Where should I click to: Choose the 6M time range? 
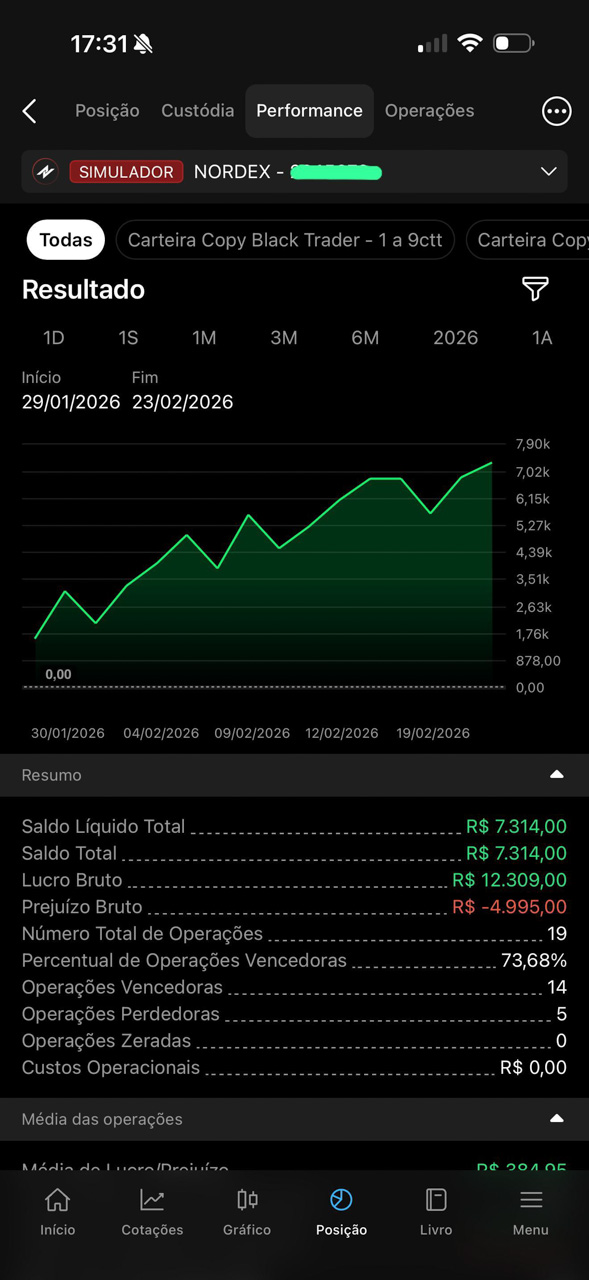(x=365, y=338)
